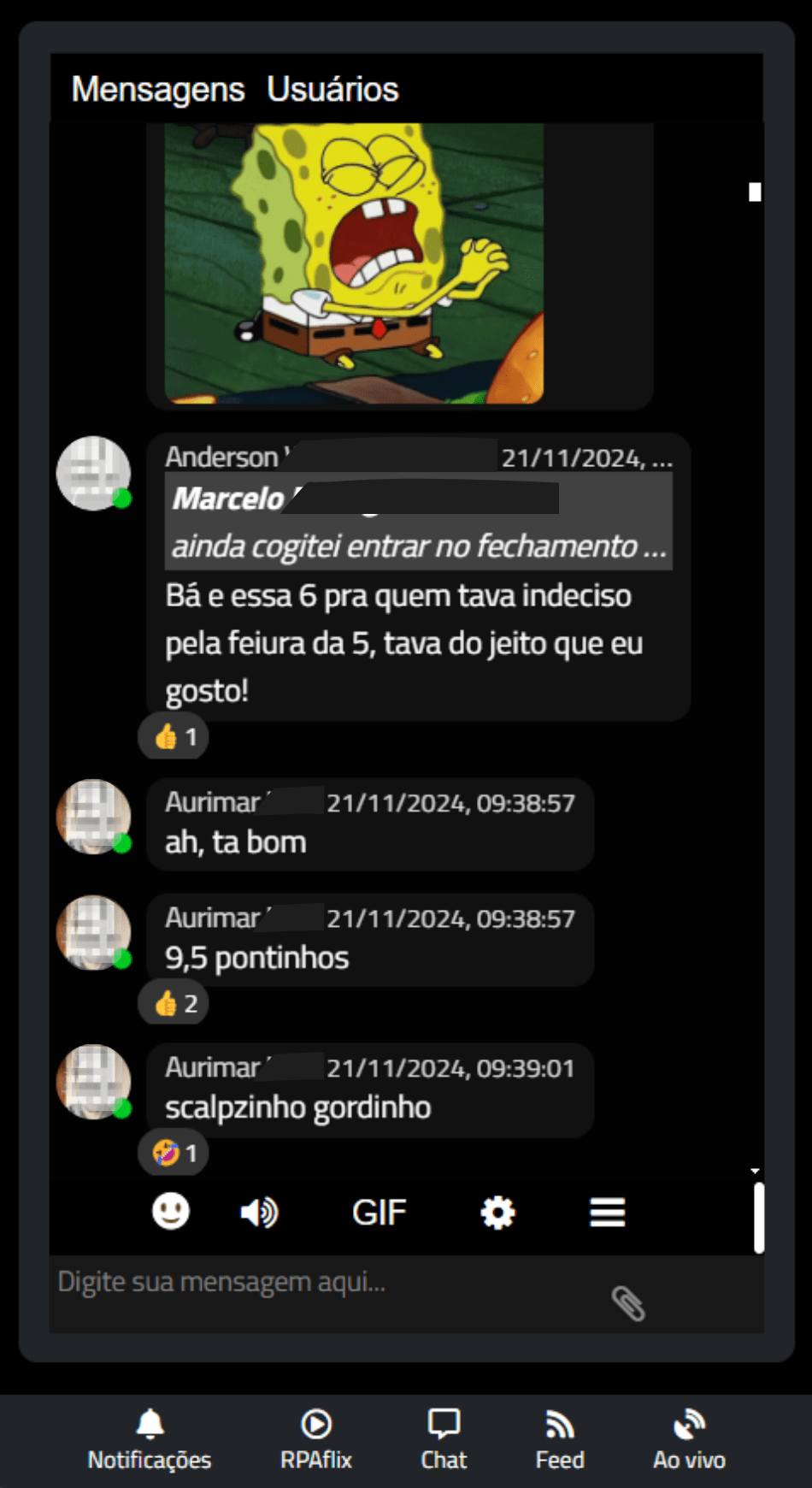Attach a file with the paperclip

click(x=628, y=1303)
